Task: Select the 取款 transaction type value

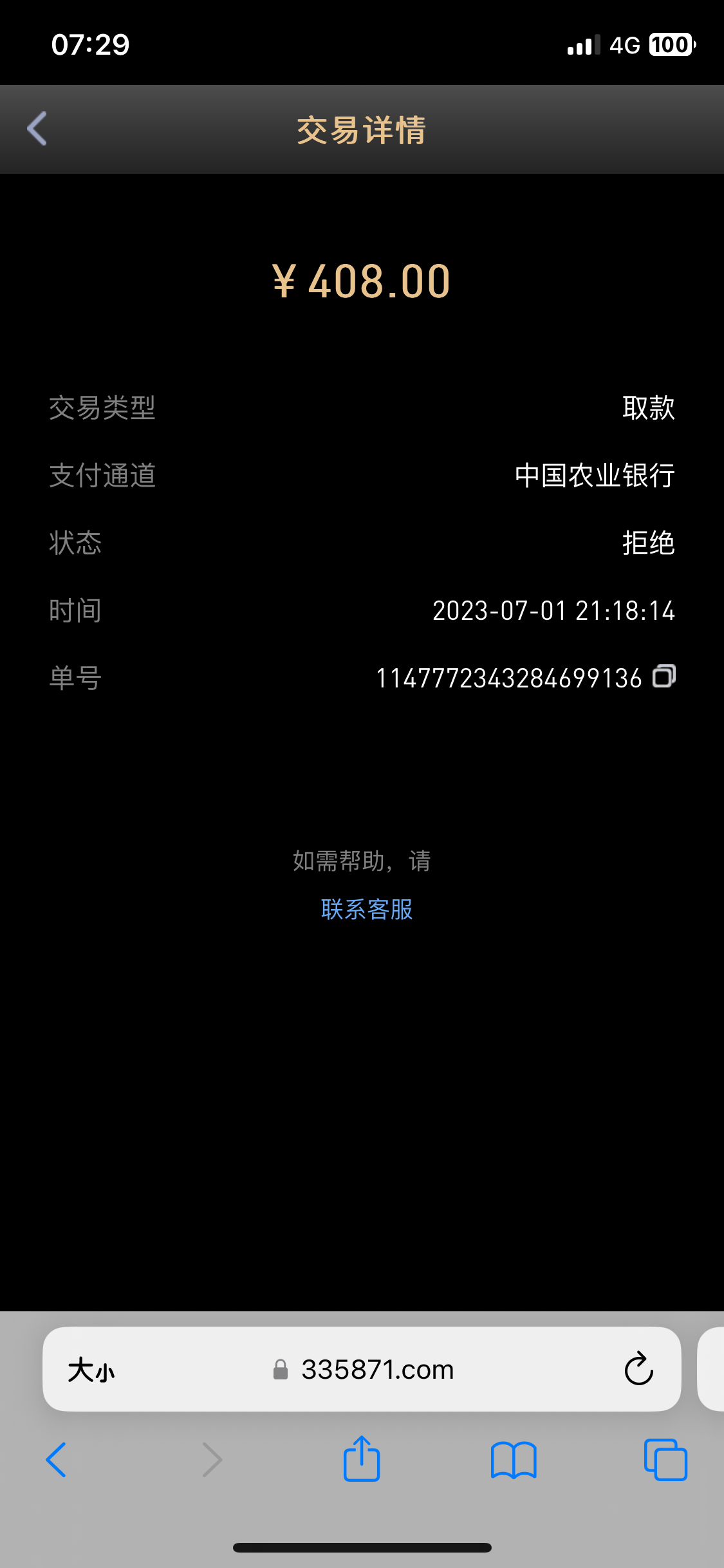Action: coord(647,407)
